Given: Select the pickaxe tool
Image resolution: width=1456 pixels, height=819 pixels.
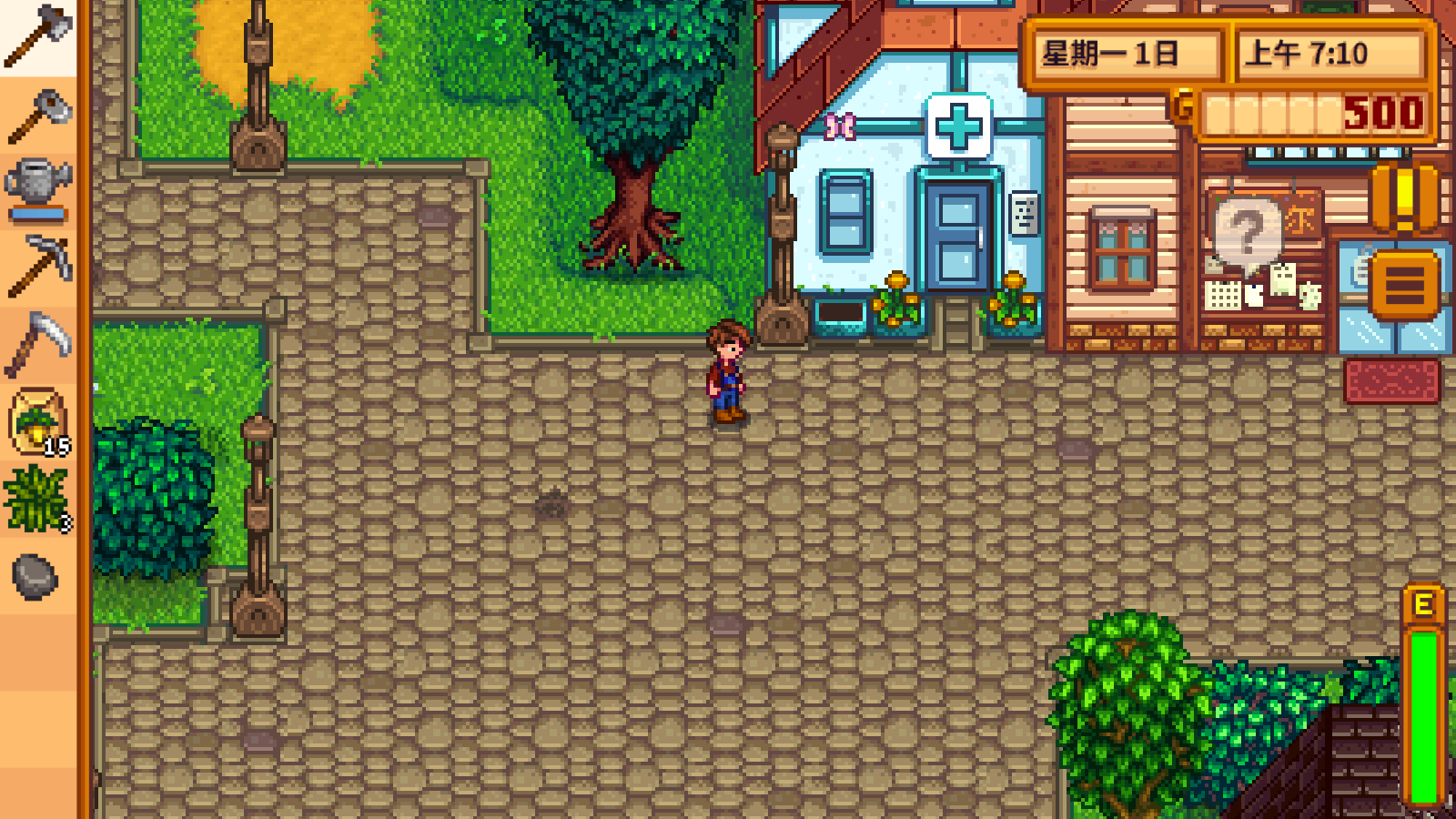Looking at the screenshot, I should pyautogui.click(x=38, y=266).
